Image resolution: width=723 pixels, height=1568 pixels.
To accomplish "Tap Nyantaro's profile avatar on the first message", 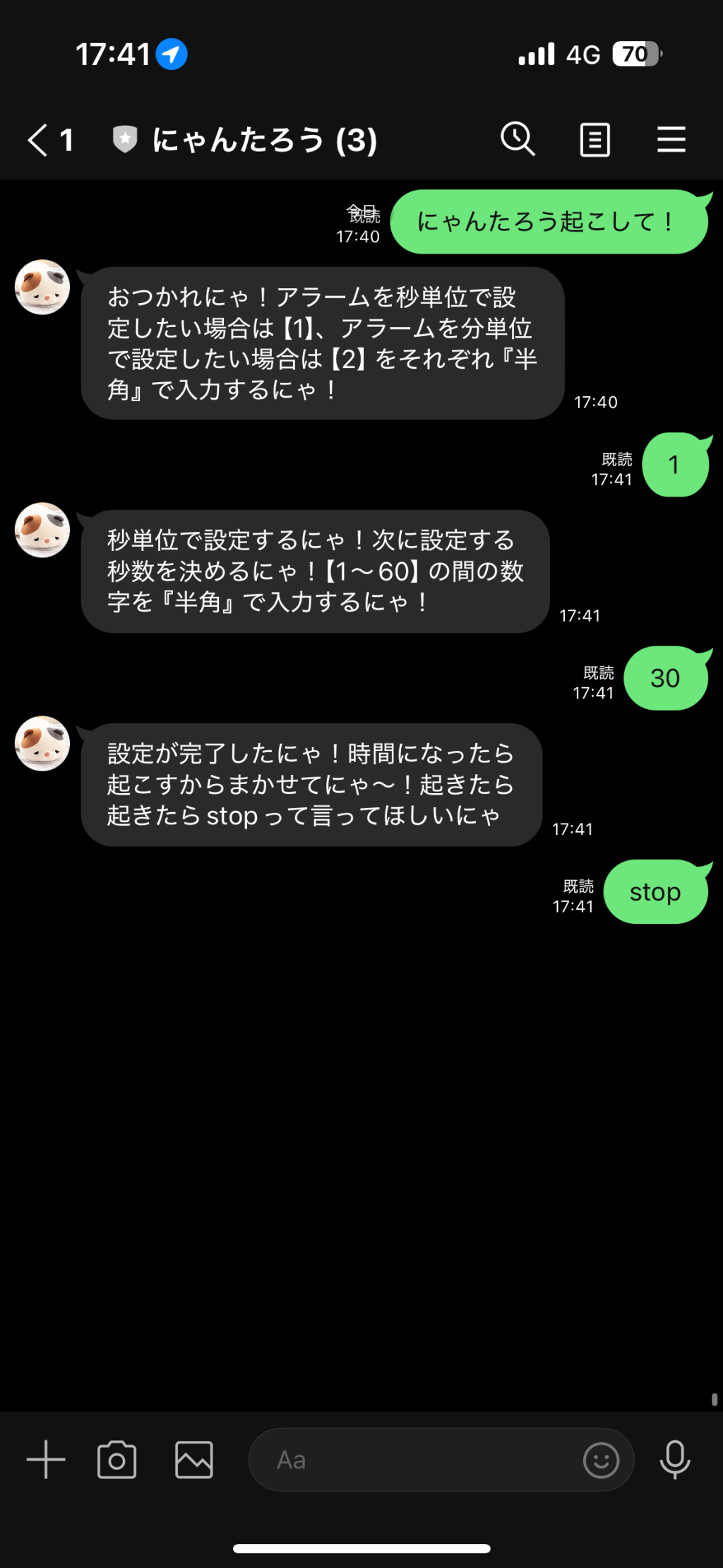I will [x=42, y=288].
